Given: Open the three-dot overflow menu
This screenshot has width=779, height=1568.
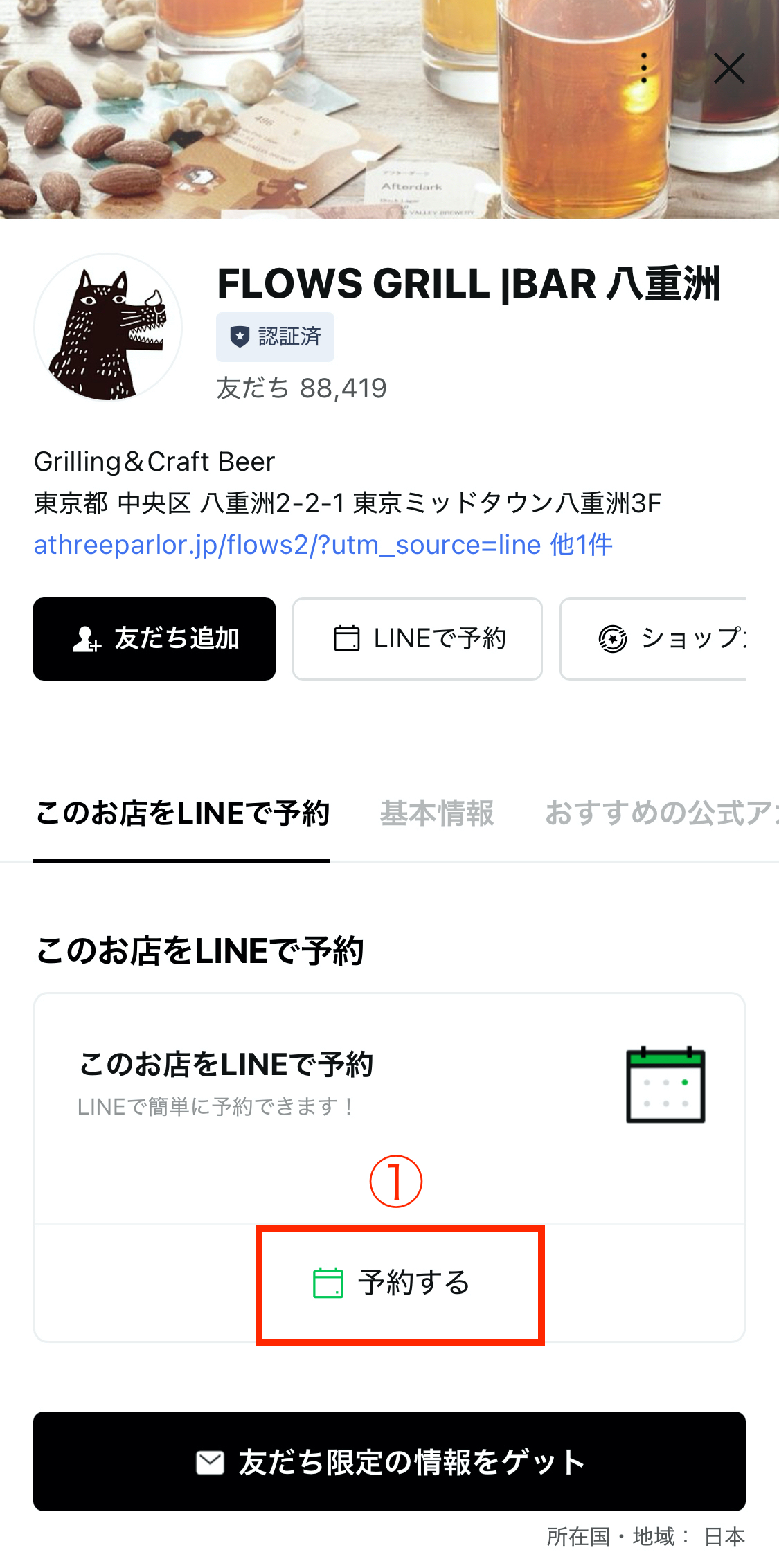Looking at the screenshot, I should tap(643, 67).
